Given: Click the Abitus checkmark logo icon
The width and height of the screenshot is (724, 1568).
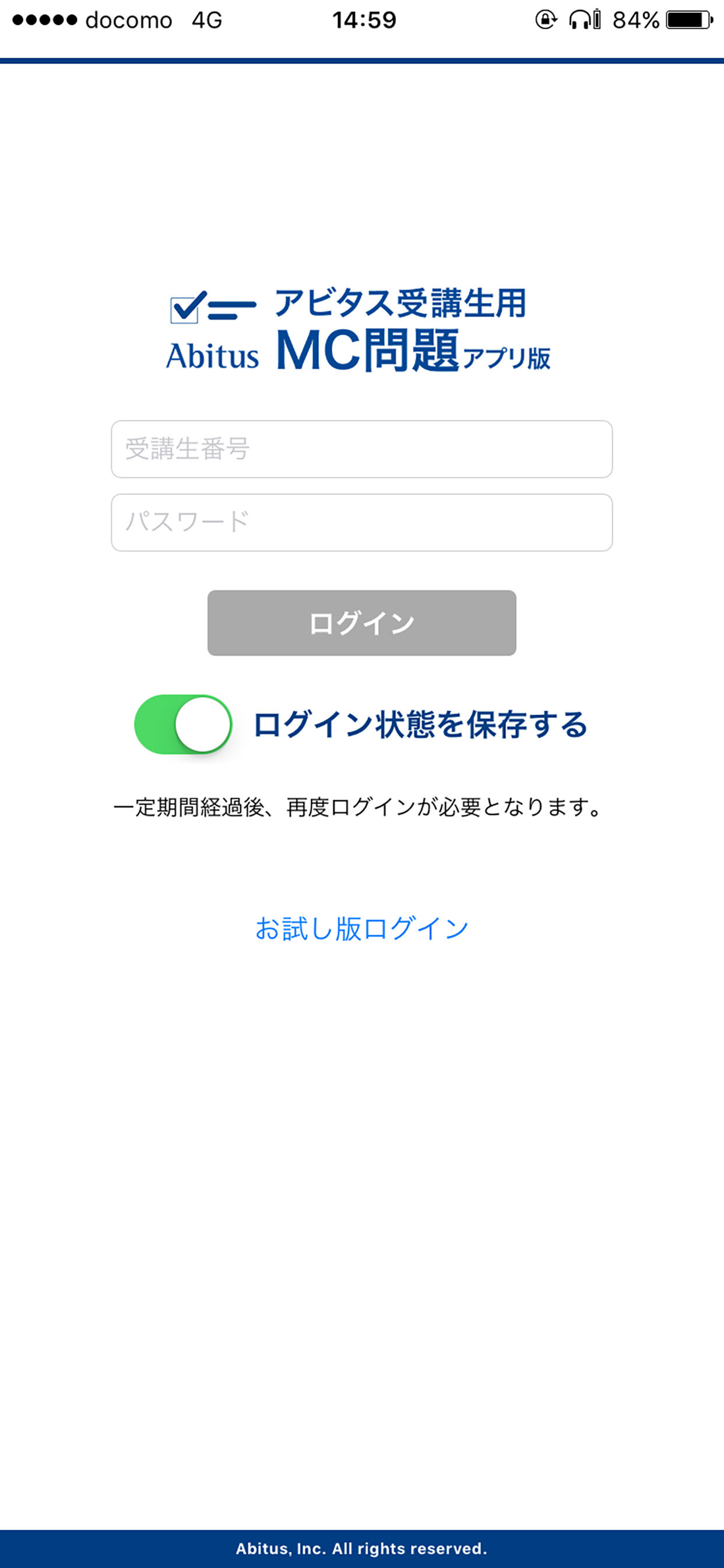Looking at the screenshot, I should pyautogui.click(x=184, y=309).
